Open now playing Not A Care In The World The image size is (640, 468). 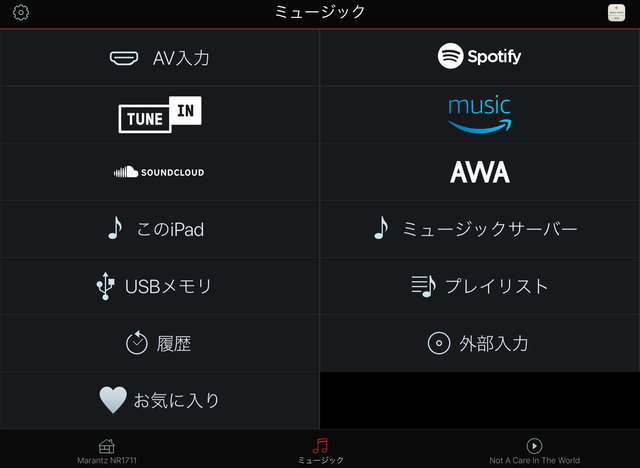[534, 450]
